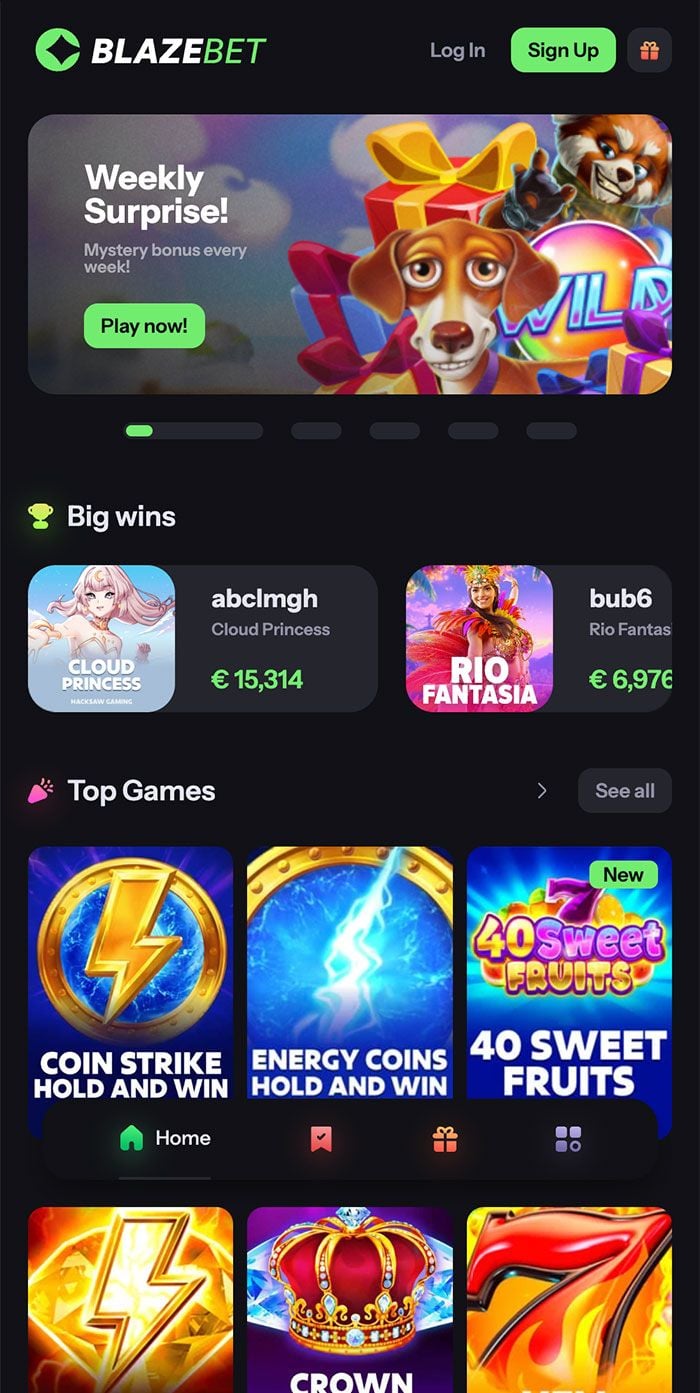
Task: Open the gift tab in bottom navigation
Action: coord(445,1139)
